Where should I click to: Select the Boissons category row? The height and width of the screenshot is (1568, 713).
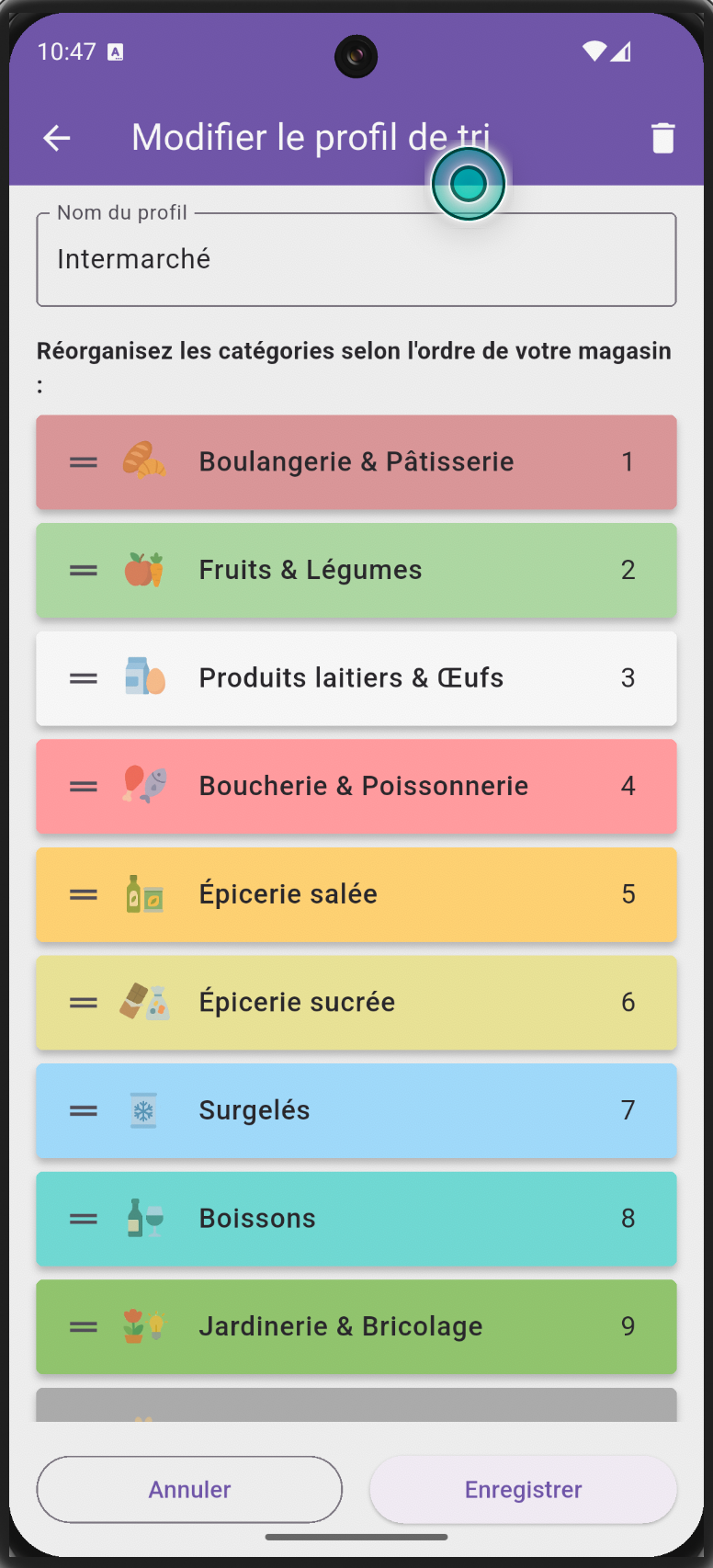click(x=356, y=1219)
